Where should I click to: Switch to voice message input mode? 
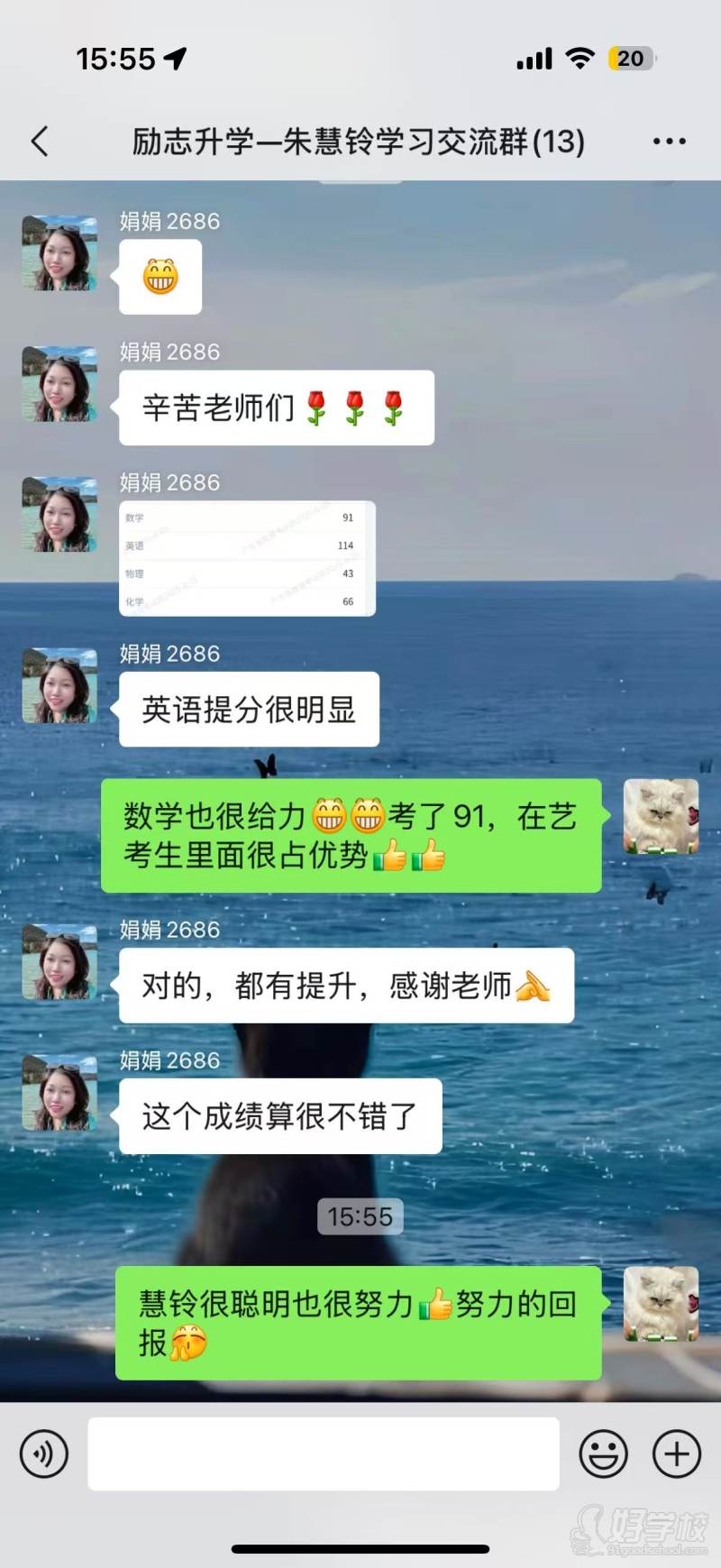(43, 1454)
